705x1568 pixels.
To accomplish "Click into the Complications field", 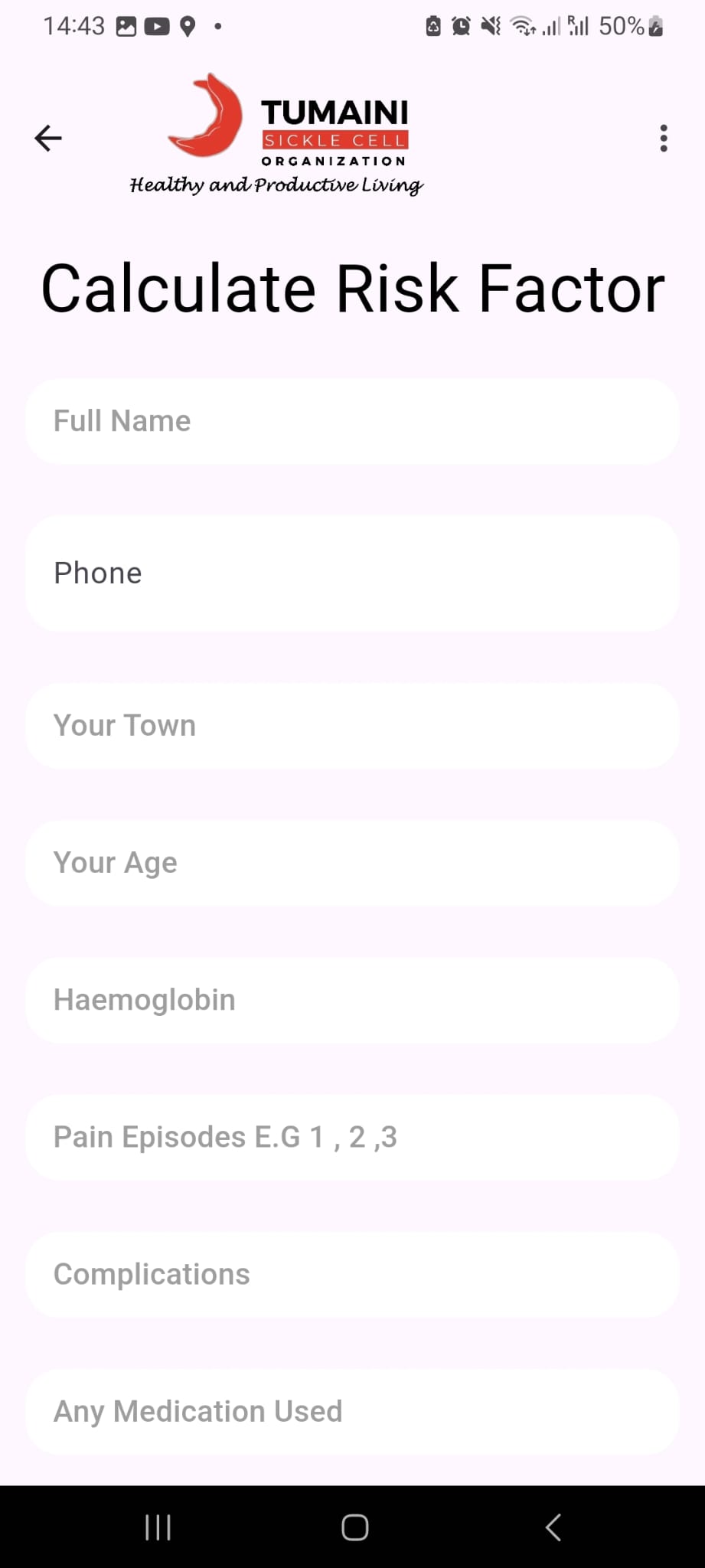I will (352, 1274).
